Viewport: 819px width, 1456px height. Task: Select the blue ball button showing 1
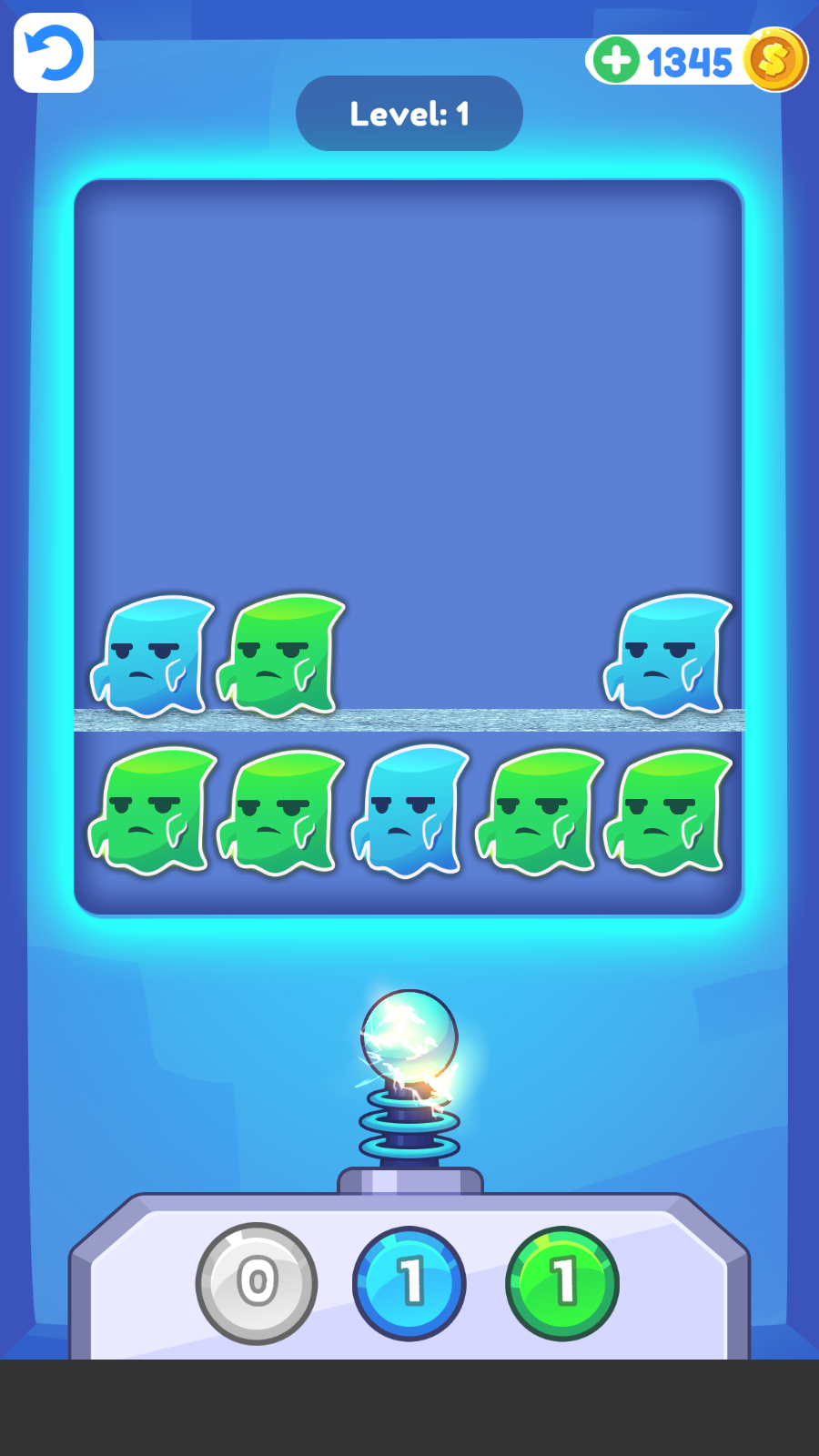[x=409, y=1283]
